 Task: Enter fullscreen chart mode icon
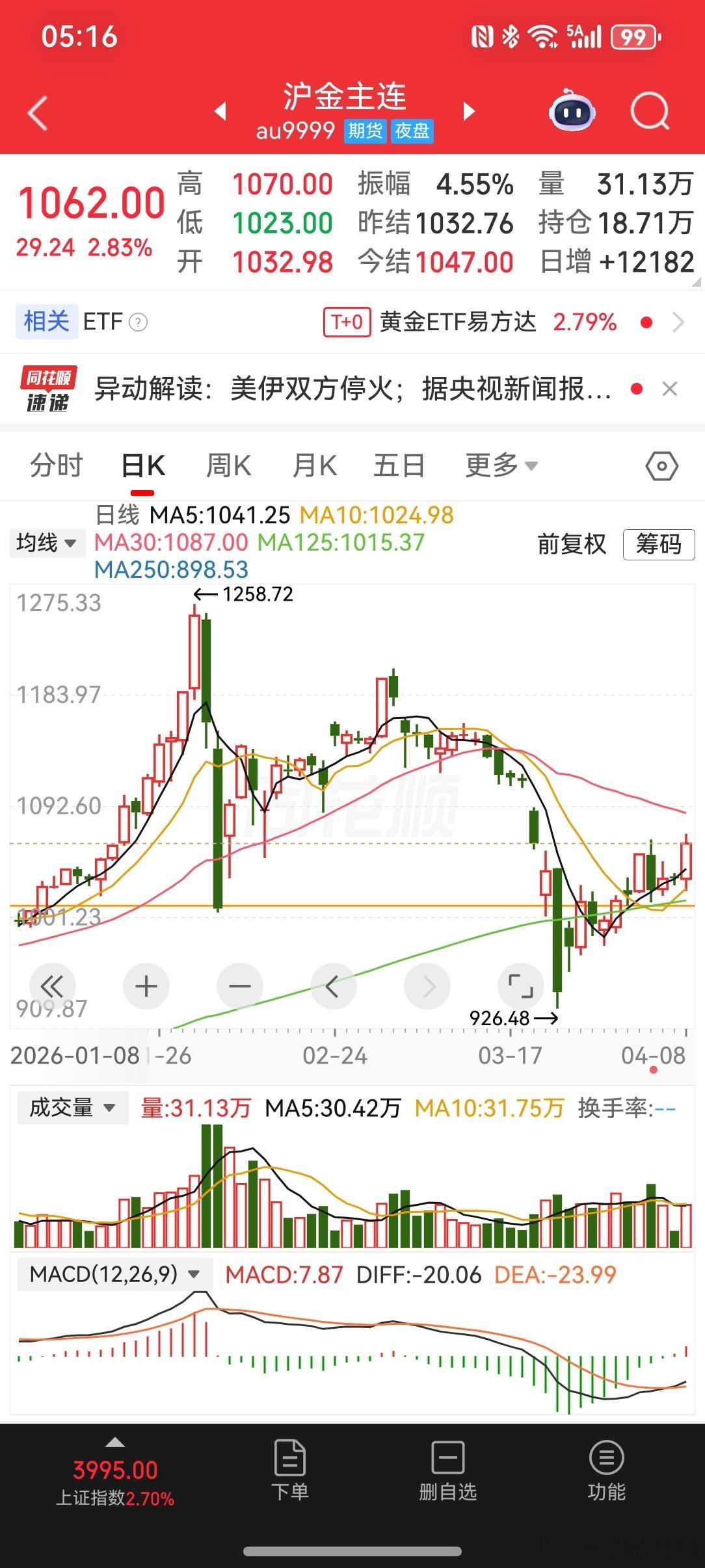tap(520, 986)
